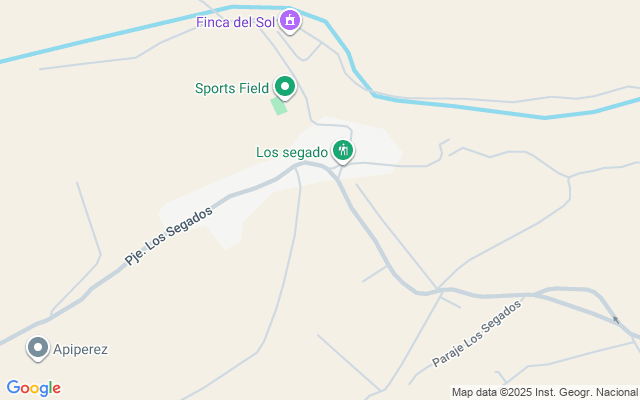The image size is (640, 400).
Task: Open the Apiperez place marker
Action: coord(38,349)
